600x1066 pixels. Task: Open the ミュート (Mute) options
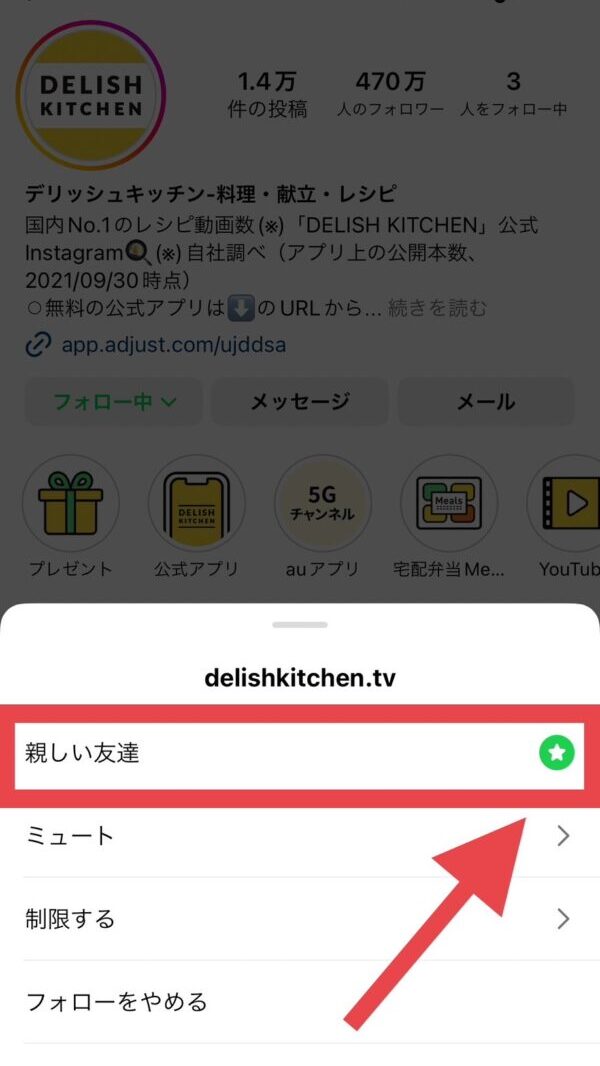300,836
